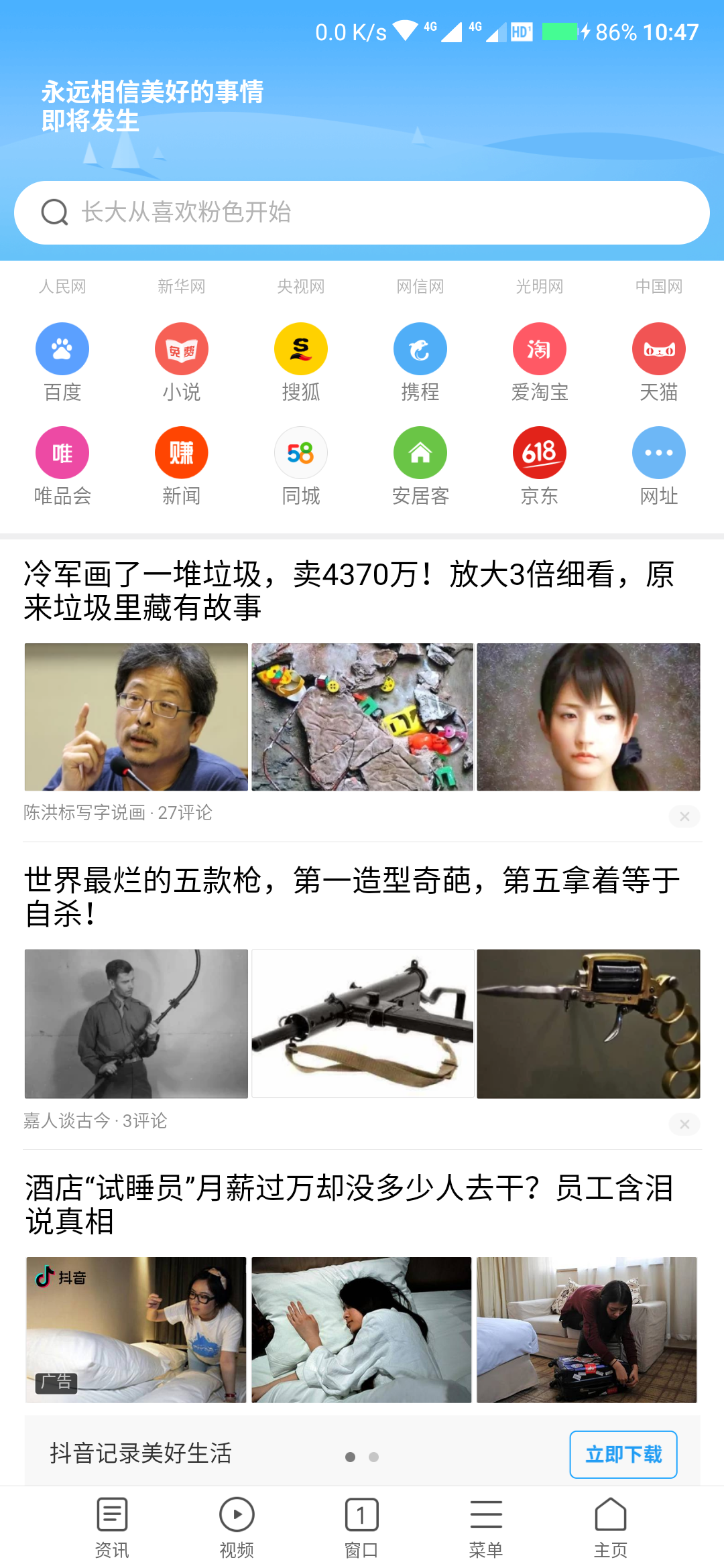The width and height of the screenshot is (724, 1568).
Task: Open the 京东 618 shortcut
Action: 540,466
